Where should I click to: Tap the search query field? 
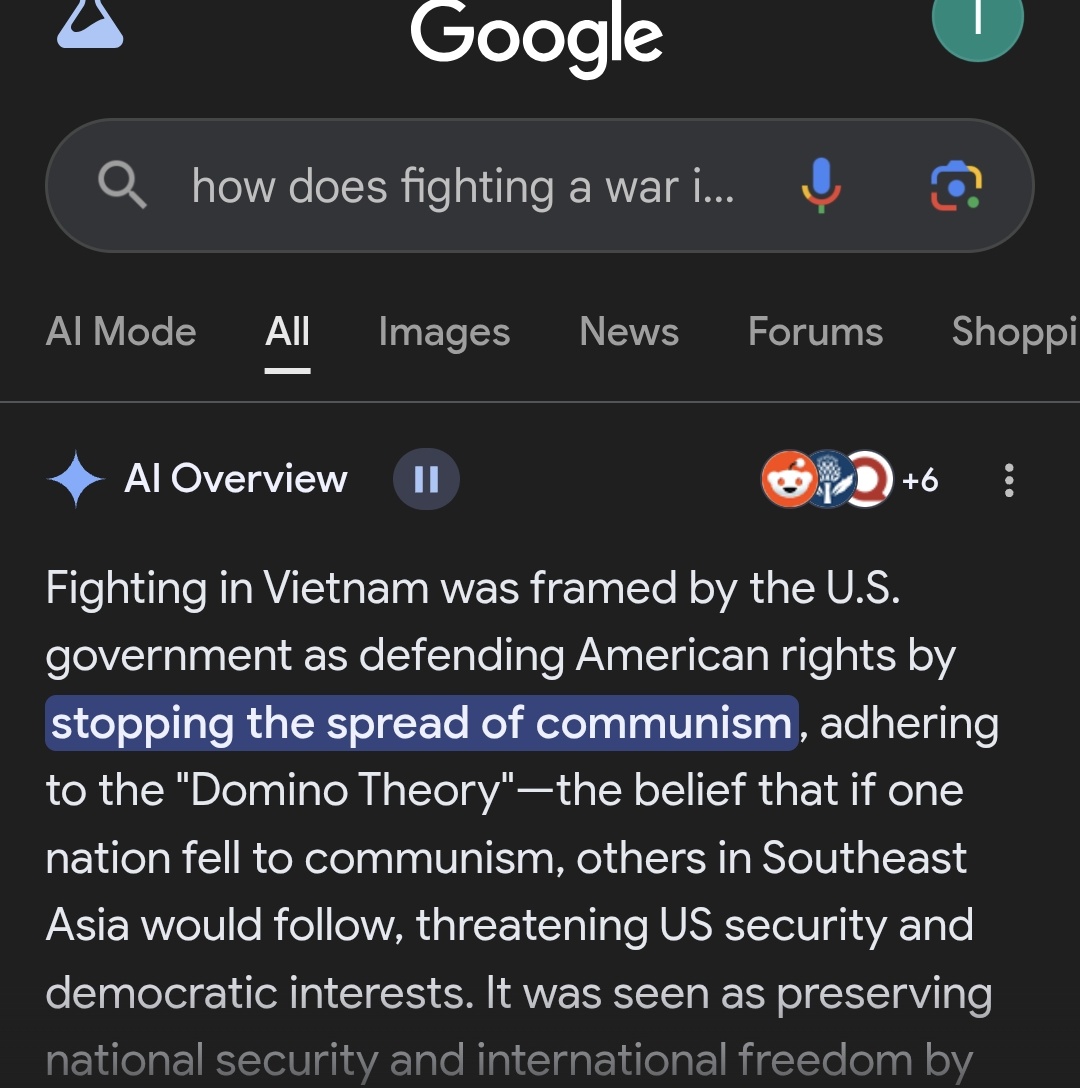pos(462,186)
